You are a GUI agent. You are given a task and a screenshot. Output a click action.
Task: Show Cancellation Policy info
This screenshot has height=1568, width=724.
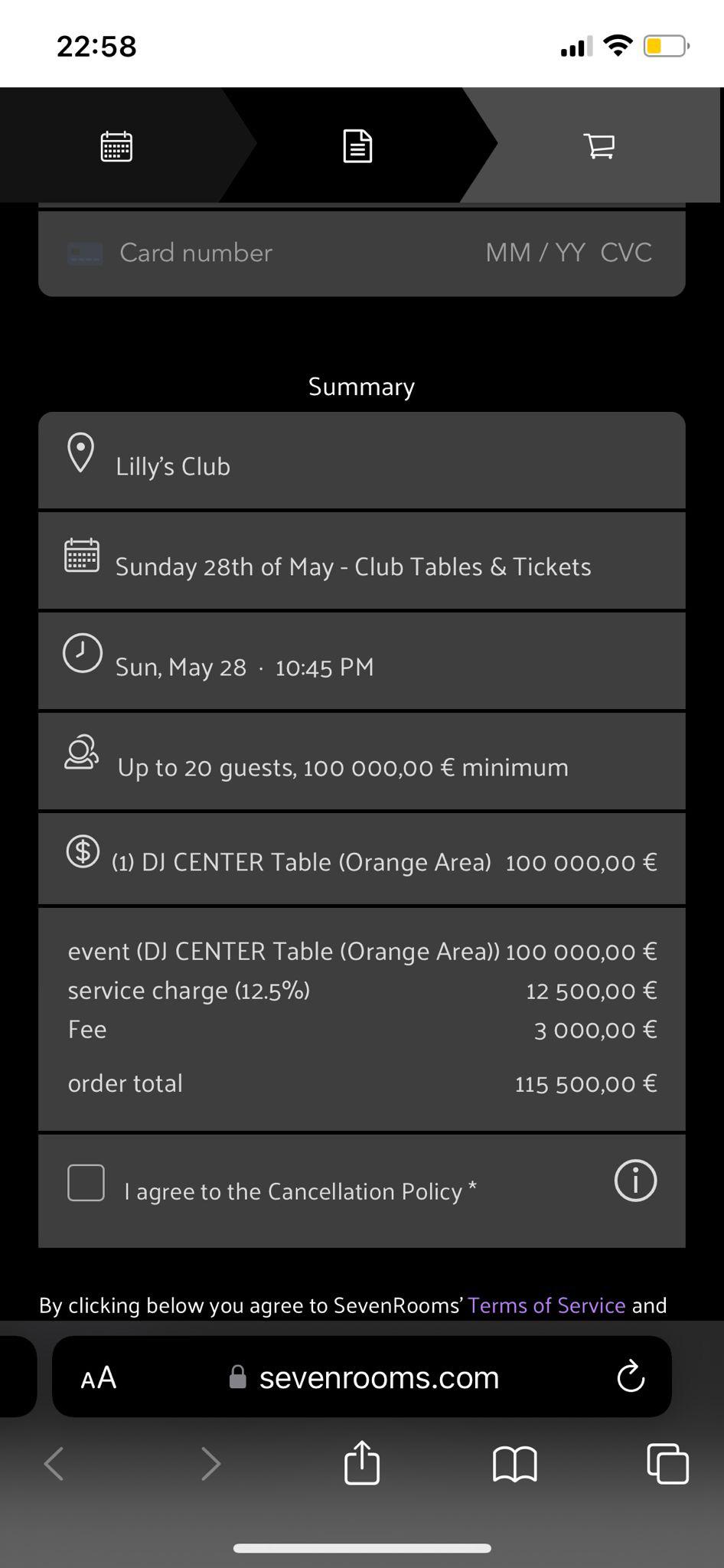[x=635, y=1181]
